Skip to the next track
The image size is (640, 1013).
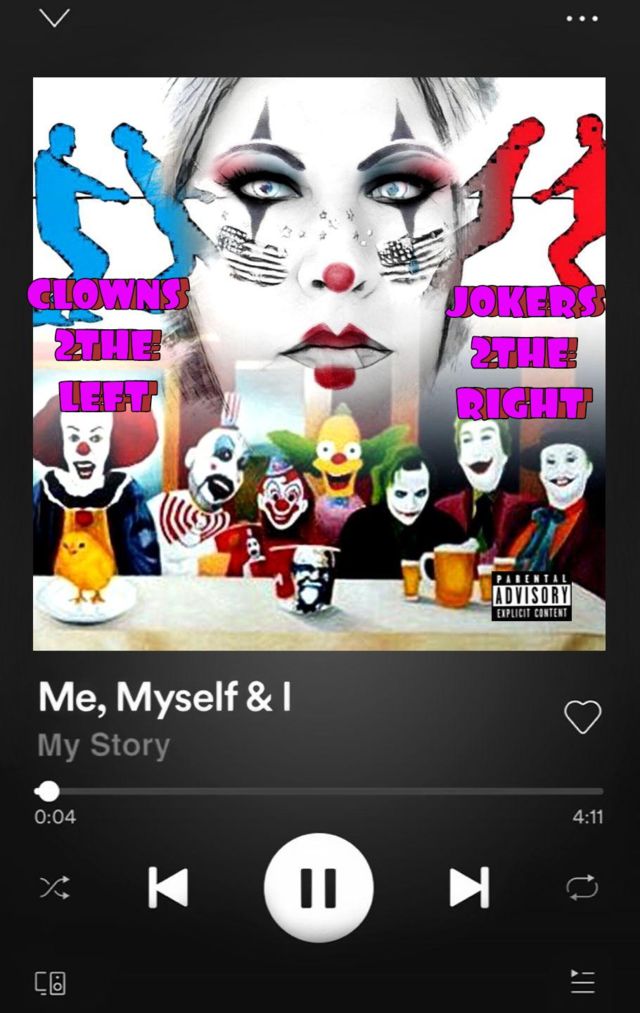coord(469,887)
